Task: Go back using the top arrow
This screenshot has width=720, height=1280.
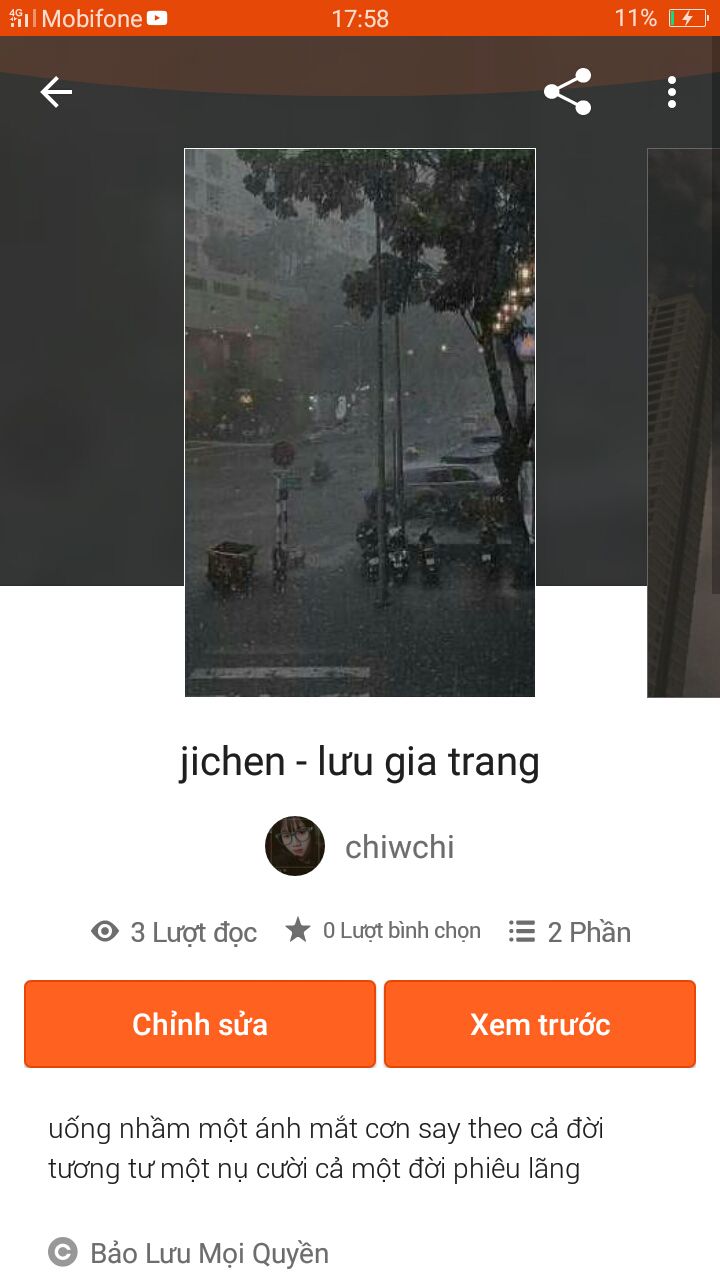Action: click(x=56, y=93)
